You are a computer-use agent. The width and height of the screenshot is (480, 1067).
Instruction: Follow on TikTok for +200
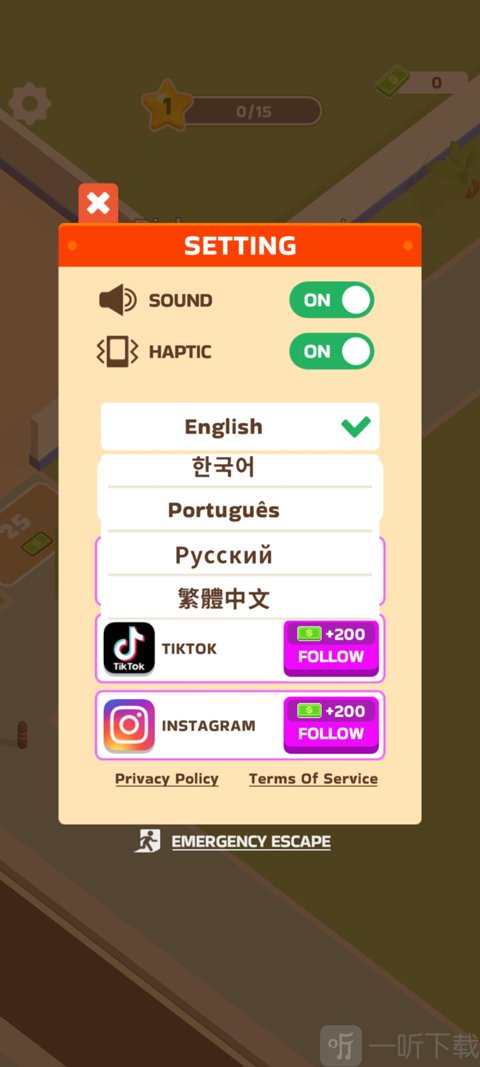tap(331, 648)
